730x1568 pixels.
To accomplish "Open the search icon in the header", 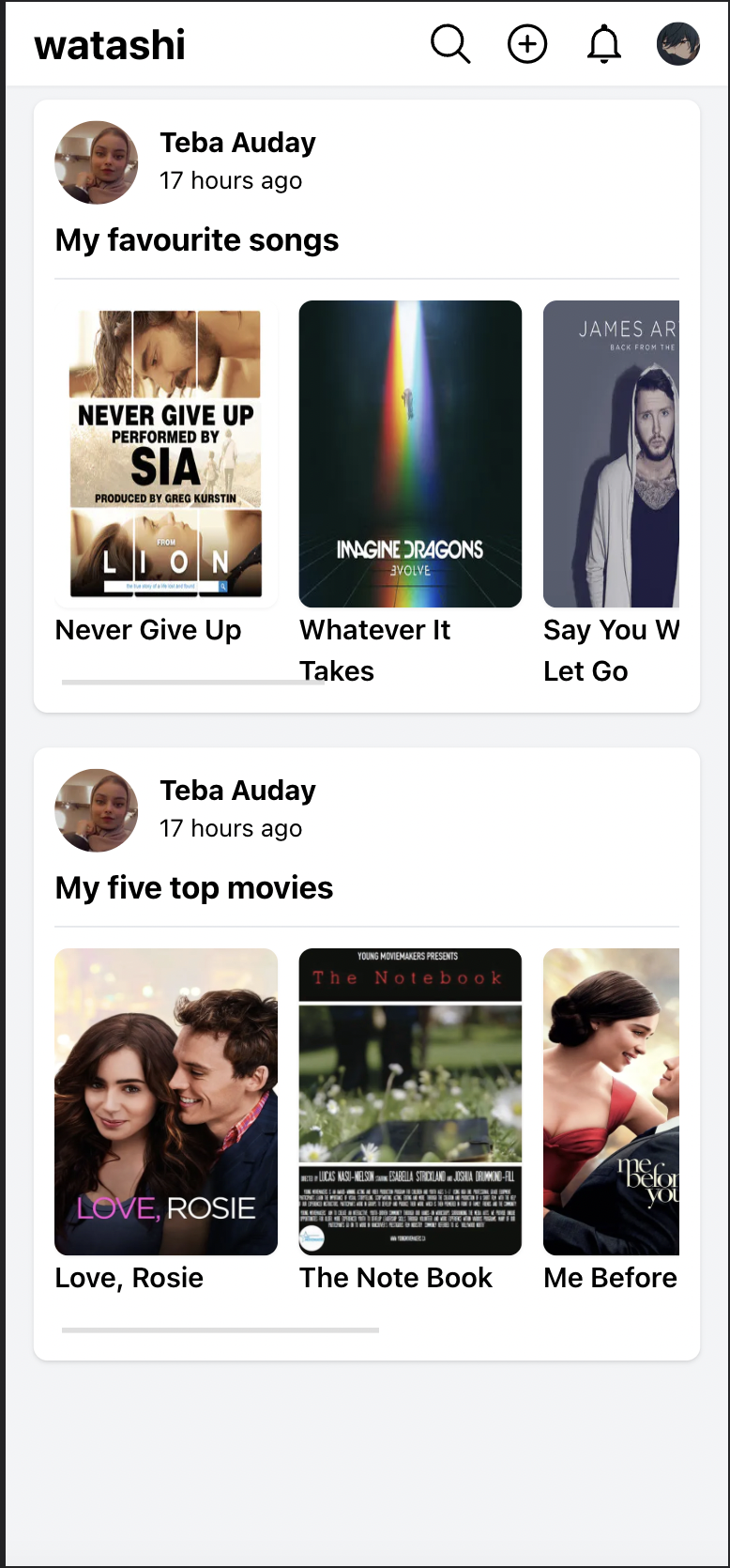I will 450,44.
